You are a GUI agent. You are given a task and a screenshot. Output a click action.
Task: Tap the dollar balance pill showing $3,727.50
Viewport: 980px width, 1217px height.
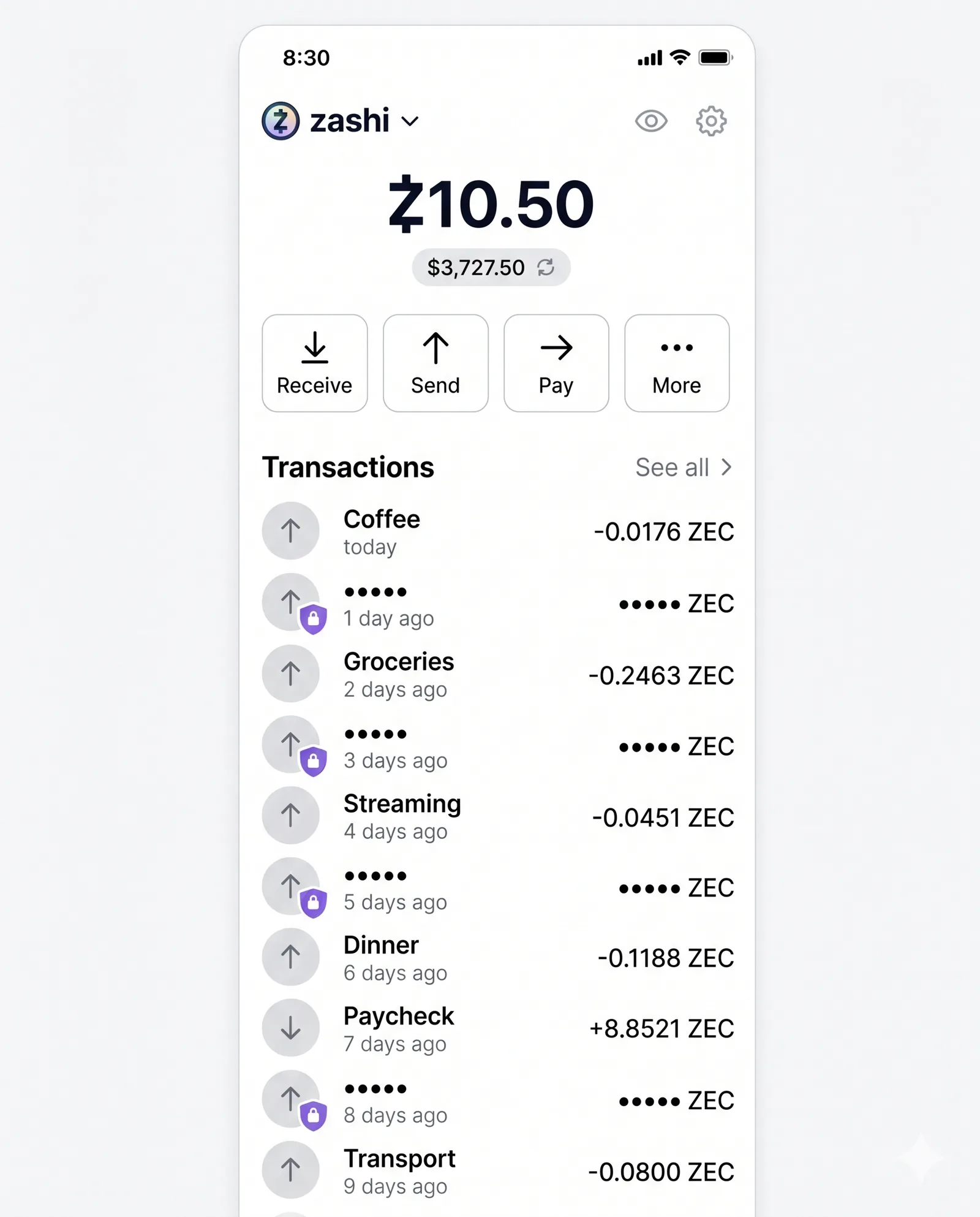pyautogui.click(x=477, y=267)
